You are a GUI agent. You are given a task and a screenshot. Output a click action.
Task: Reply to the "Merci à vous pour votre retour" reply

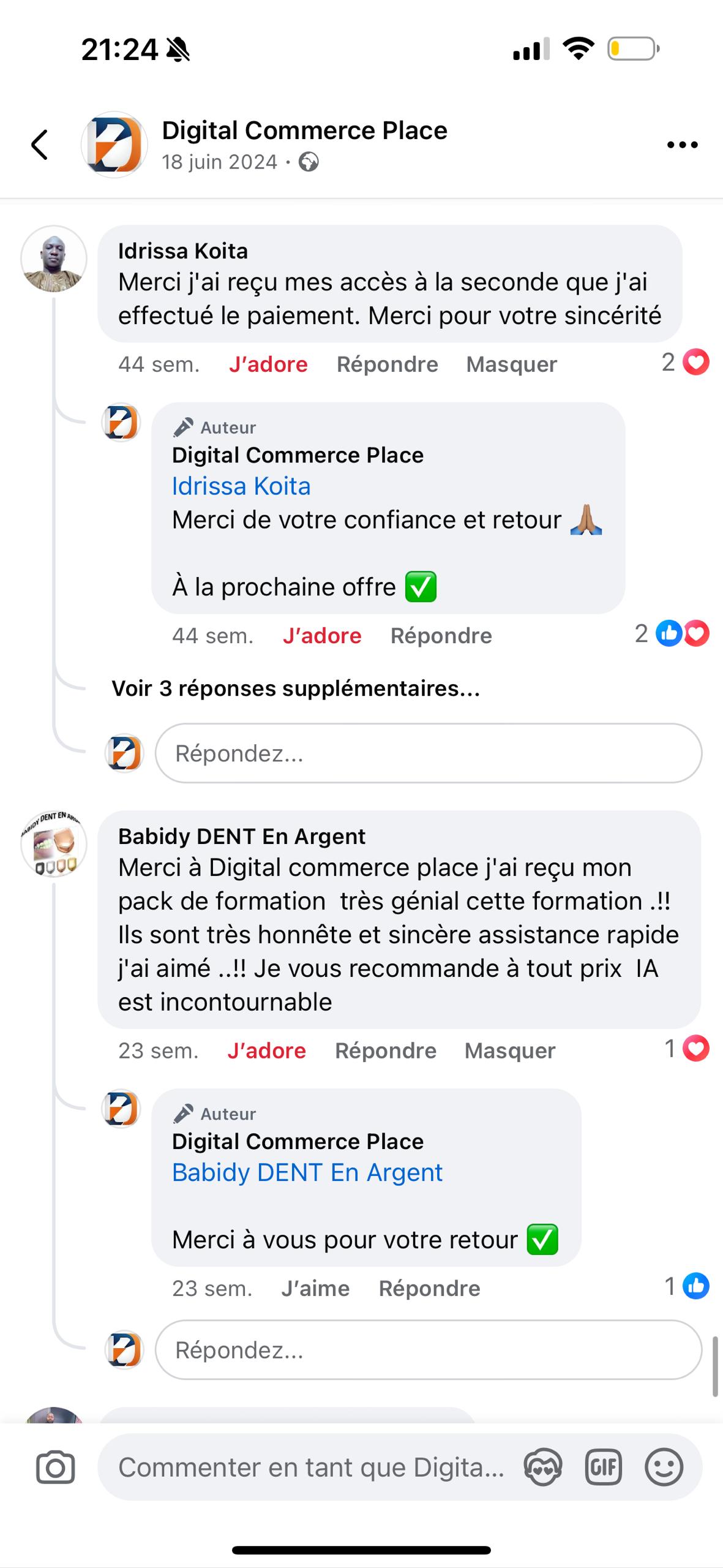(x=429, y=1288)
